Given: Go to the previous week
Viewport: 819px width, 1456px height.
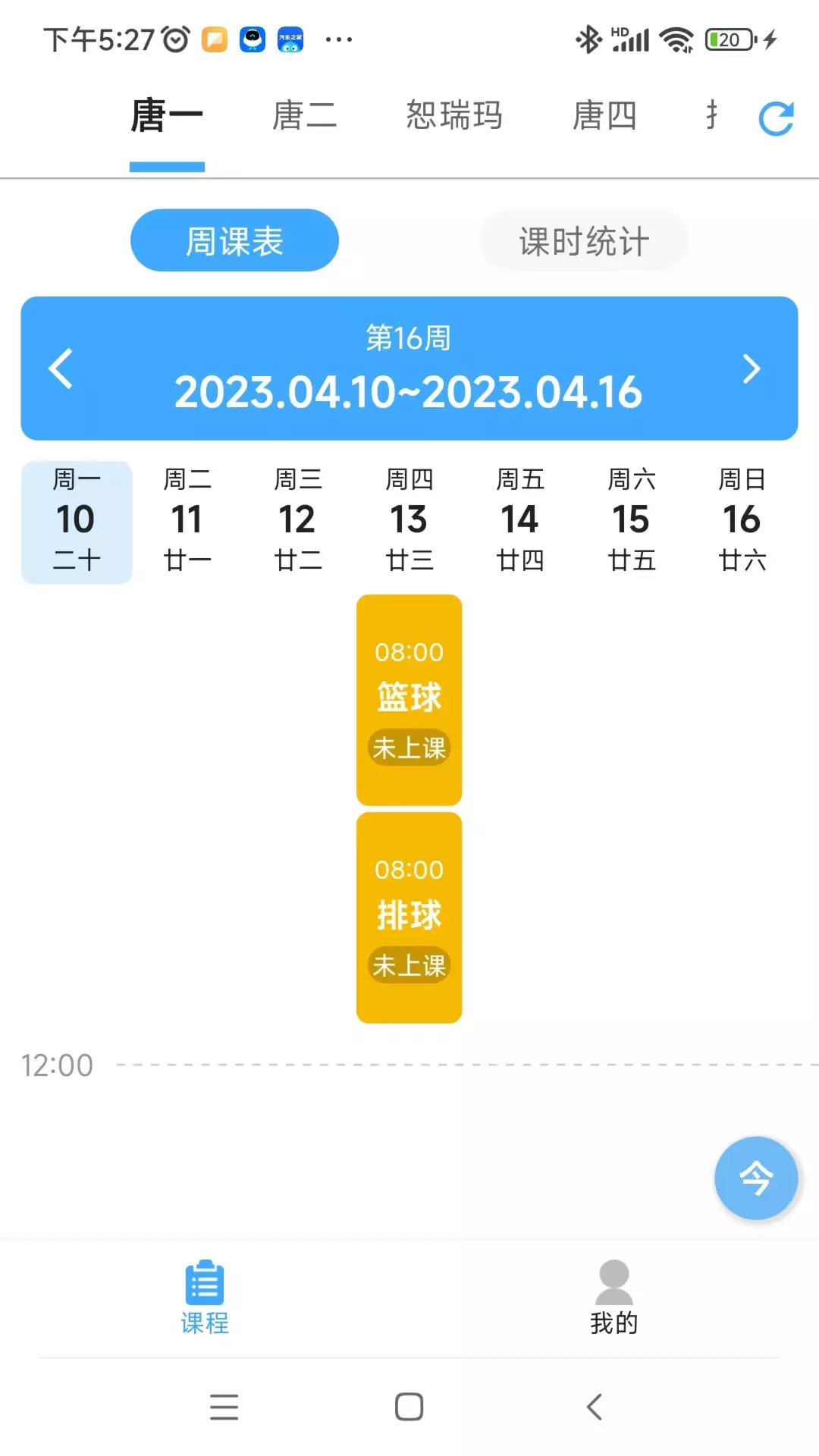Looking at the screenshot, I should coord(61,369).
